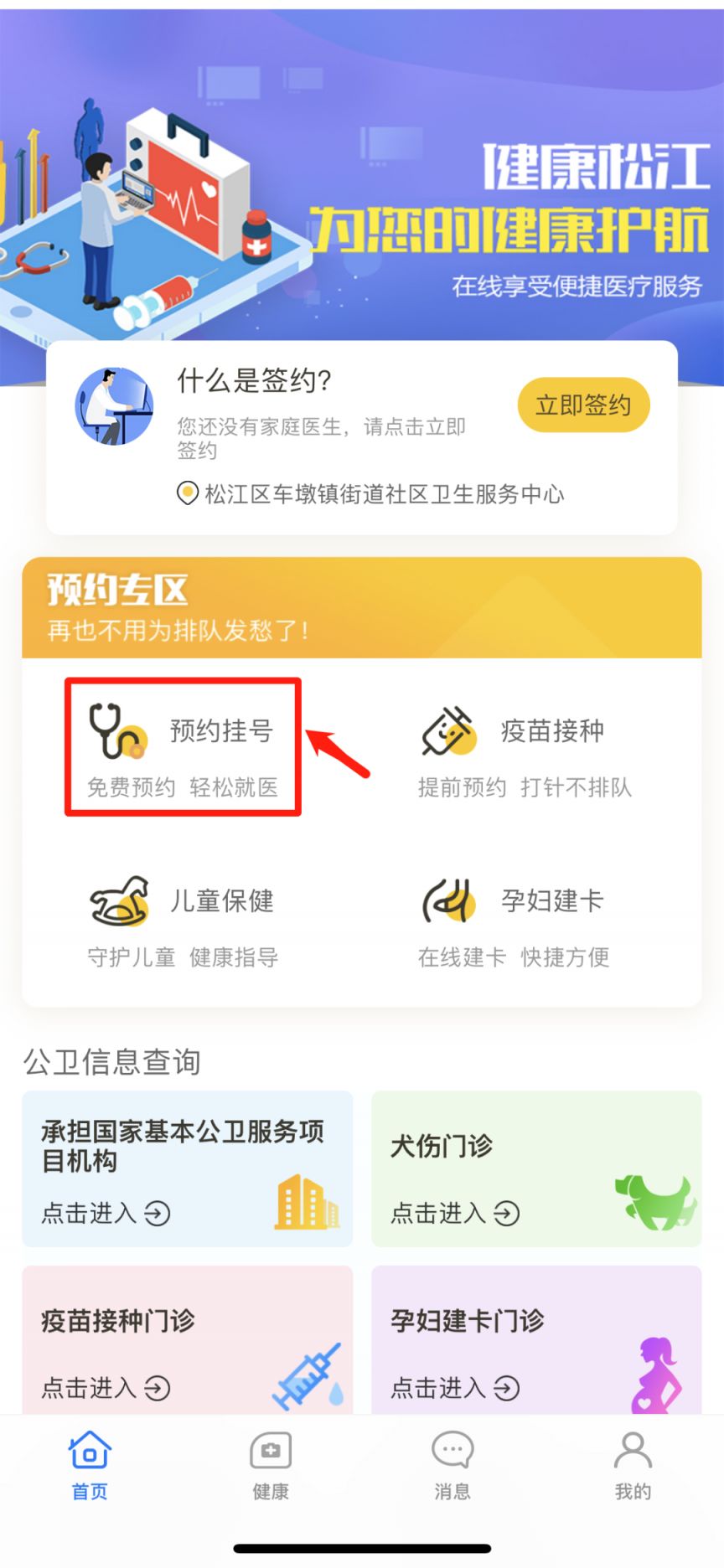
Task: Open the 犬伤门诊 card
Action: [536, 1168]
